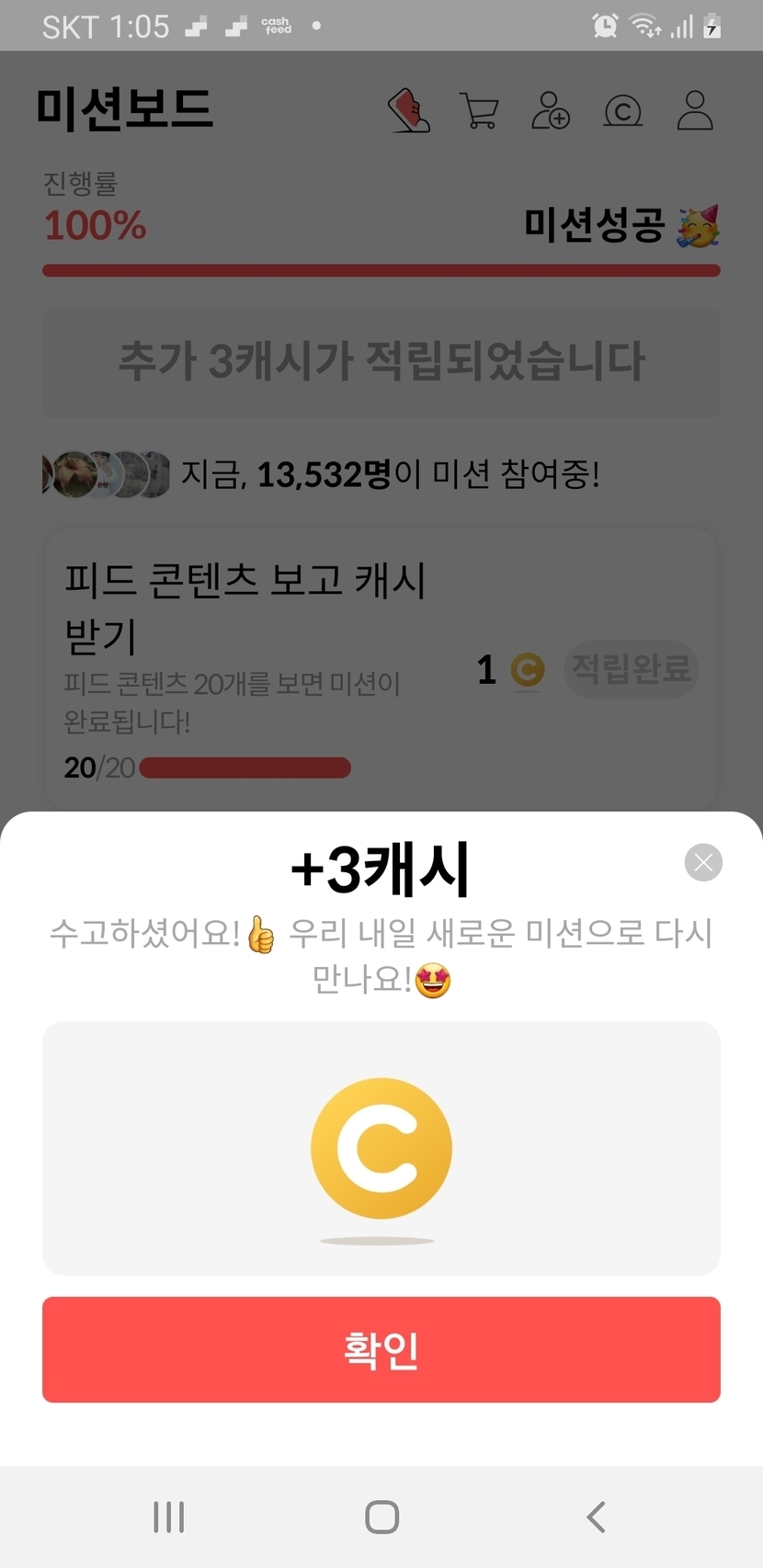This screenshot has width=763, height=1568.
Task: Go back using the system back button
Action: (596, 1517)
